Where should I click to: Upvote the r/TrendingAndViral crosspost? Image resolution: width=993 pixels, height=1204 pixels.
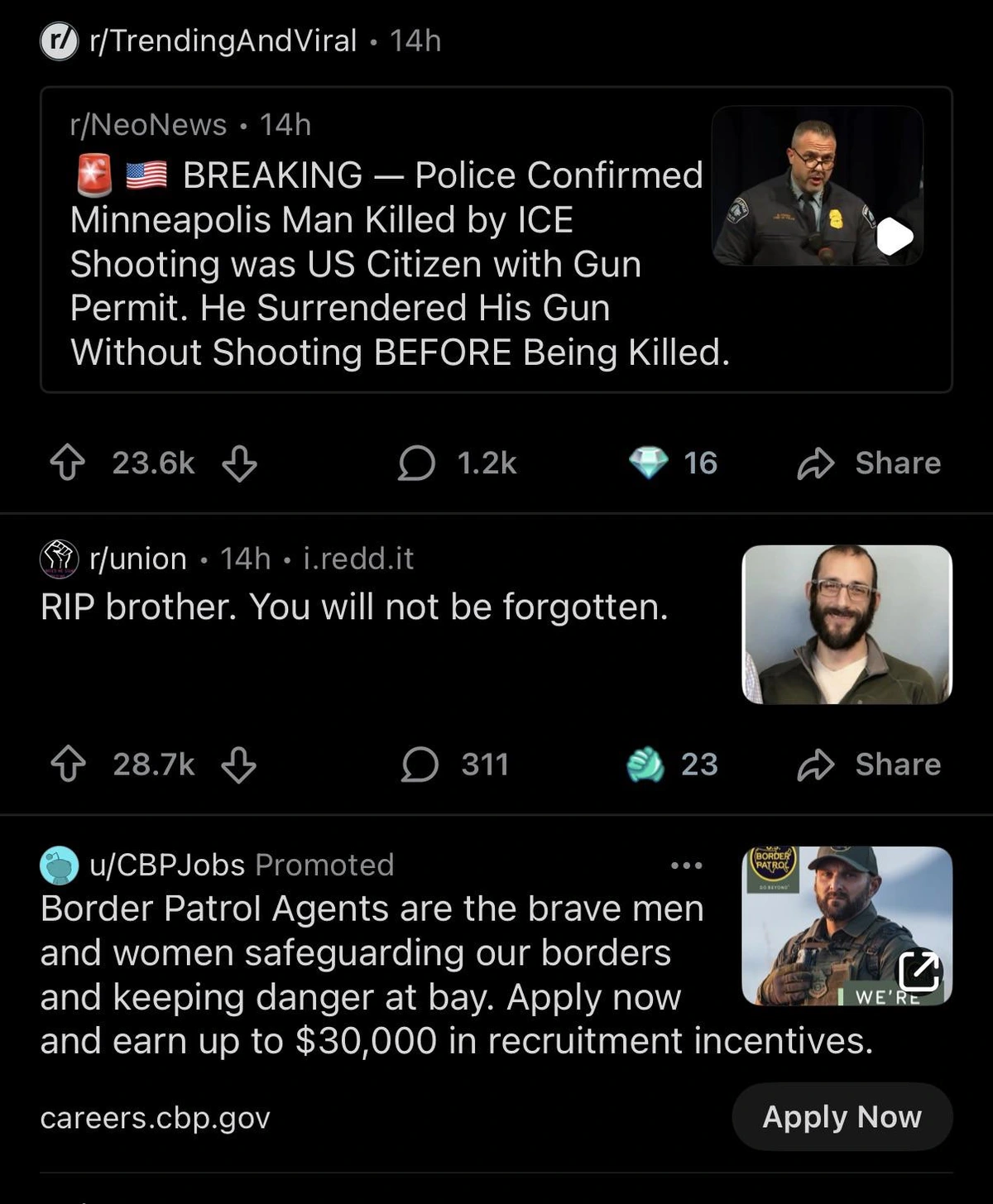68,463
